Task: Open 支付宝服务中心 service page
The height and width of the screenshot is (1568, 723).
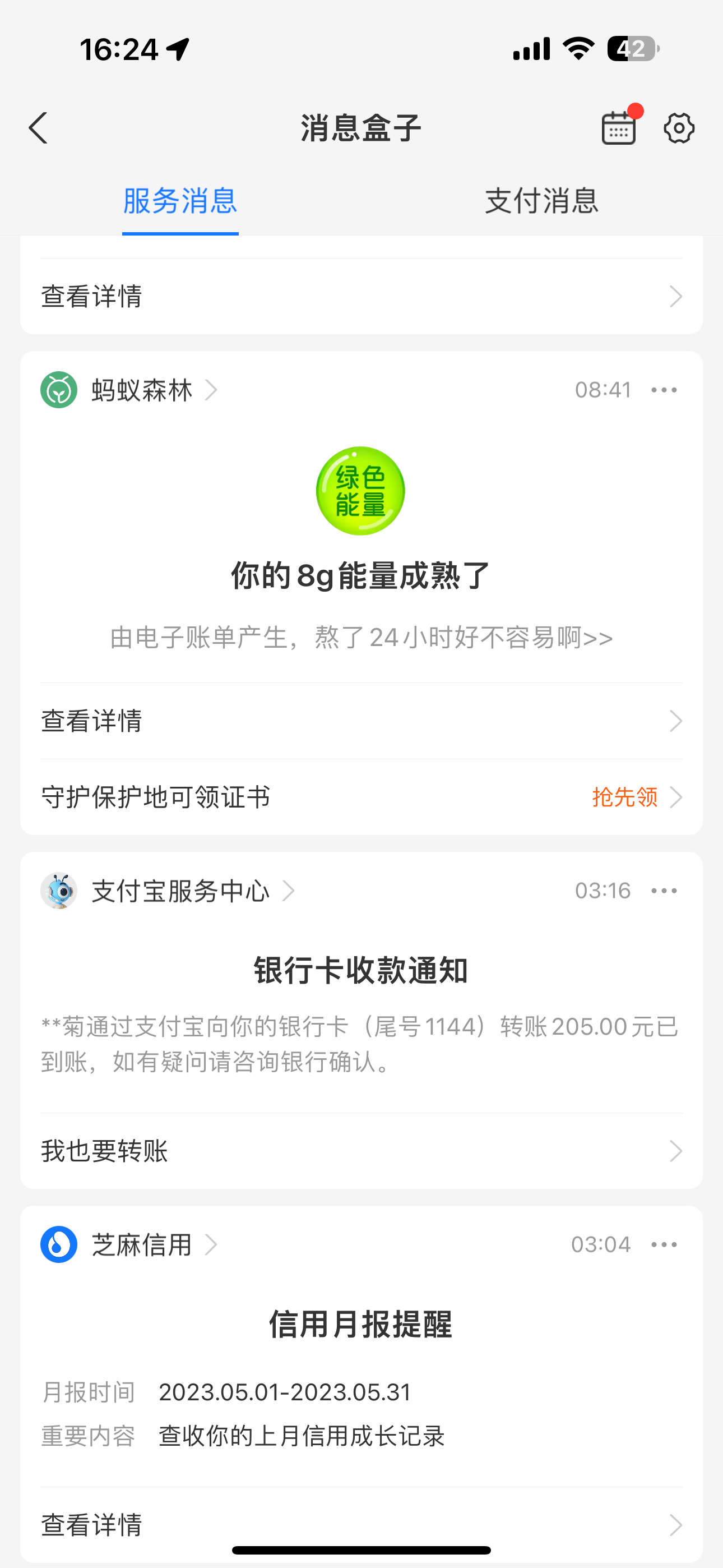Action: (180, 891)
